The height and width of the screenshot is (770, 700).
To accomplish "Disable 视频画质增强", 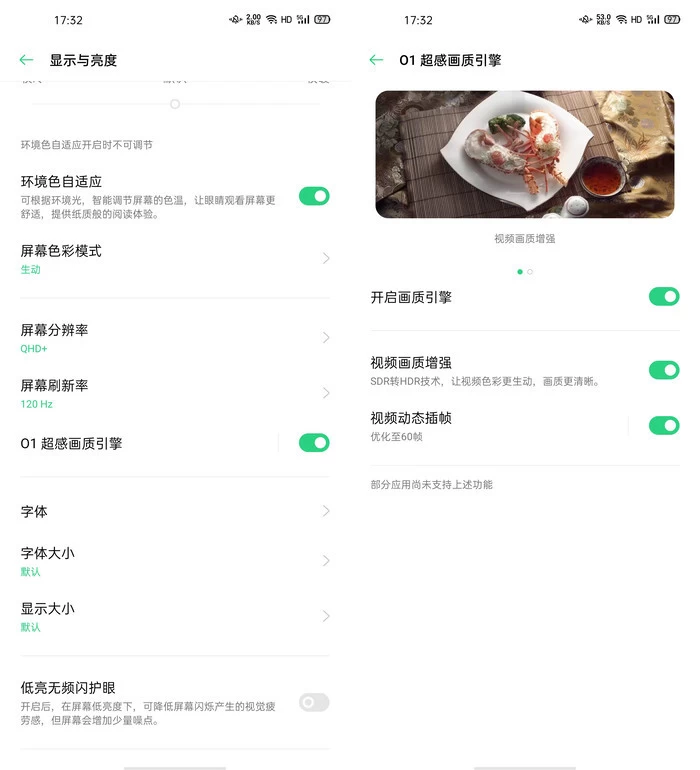I will [x=664, y=370].
